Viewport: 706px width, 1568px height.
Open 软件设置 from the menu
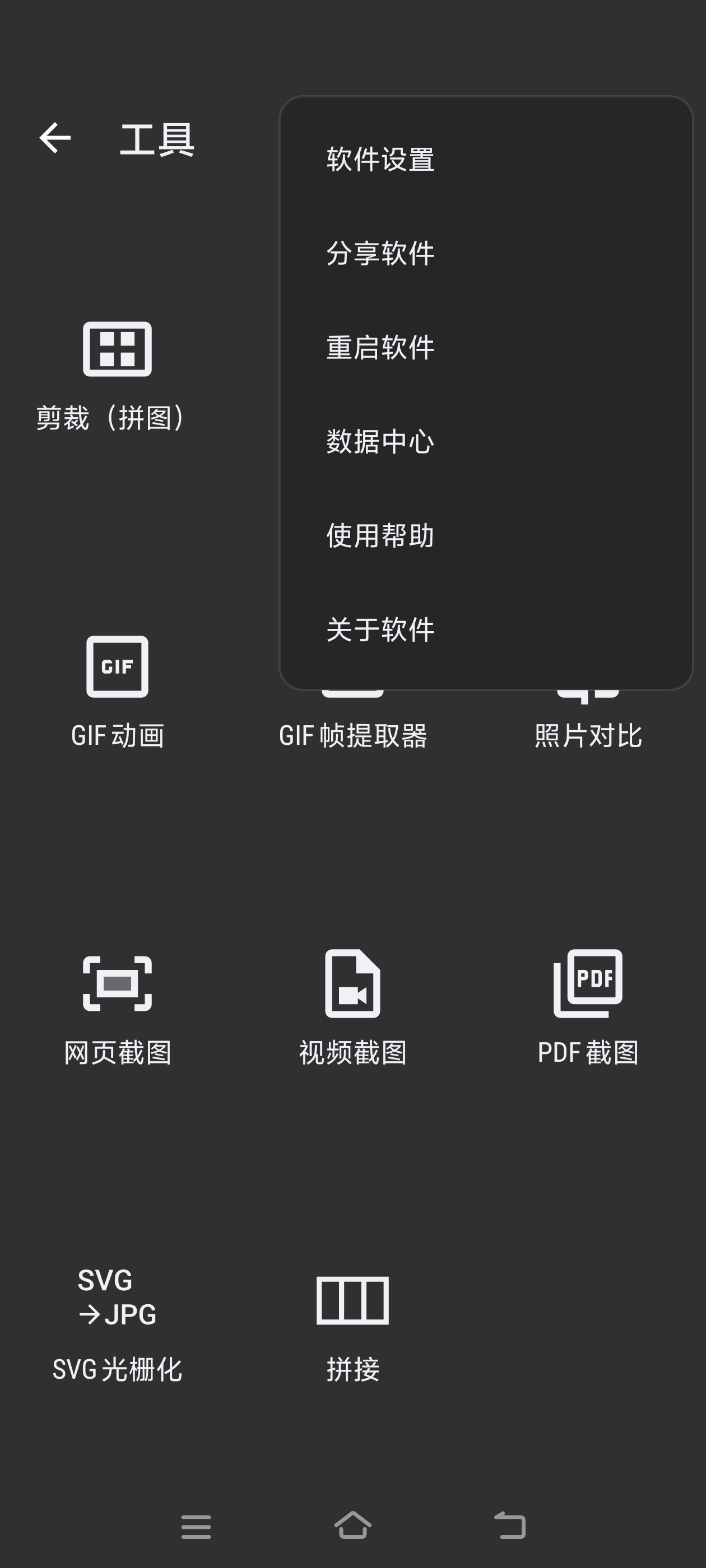(x=380, y=160)
